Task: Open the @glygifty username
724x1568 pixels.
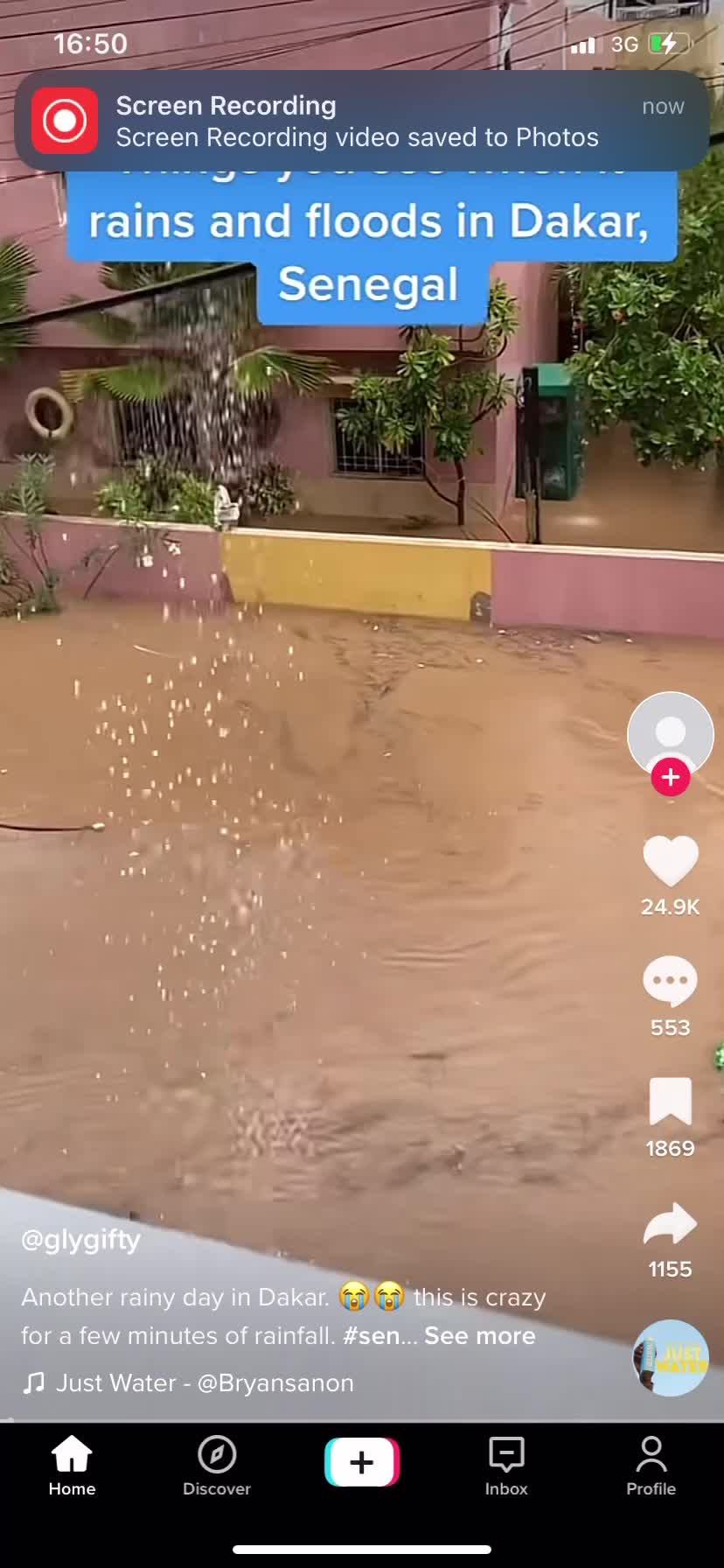Action: tap(80, 1240)
